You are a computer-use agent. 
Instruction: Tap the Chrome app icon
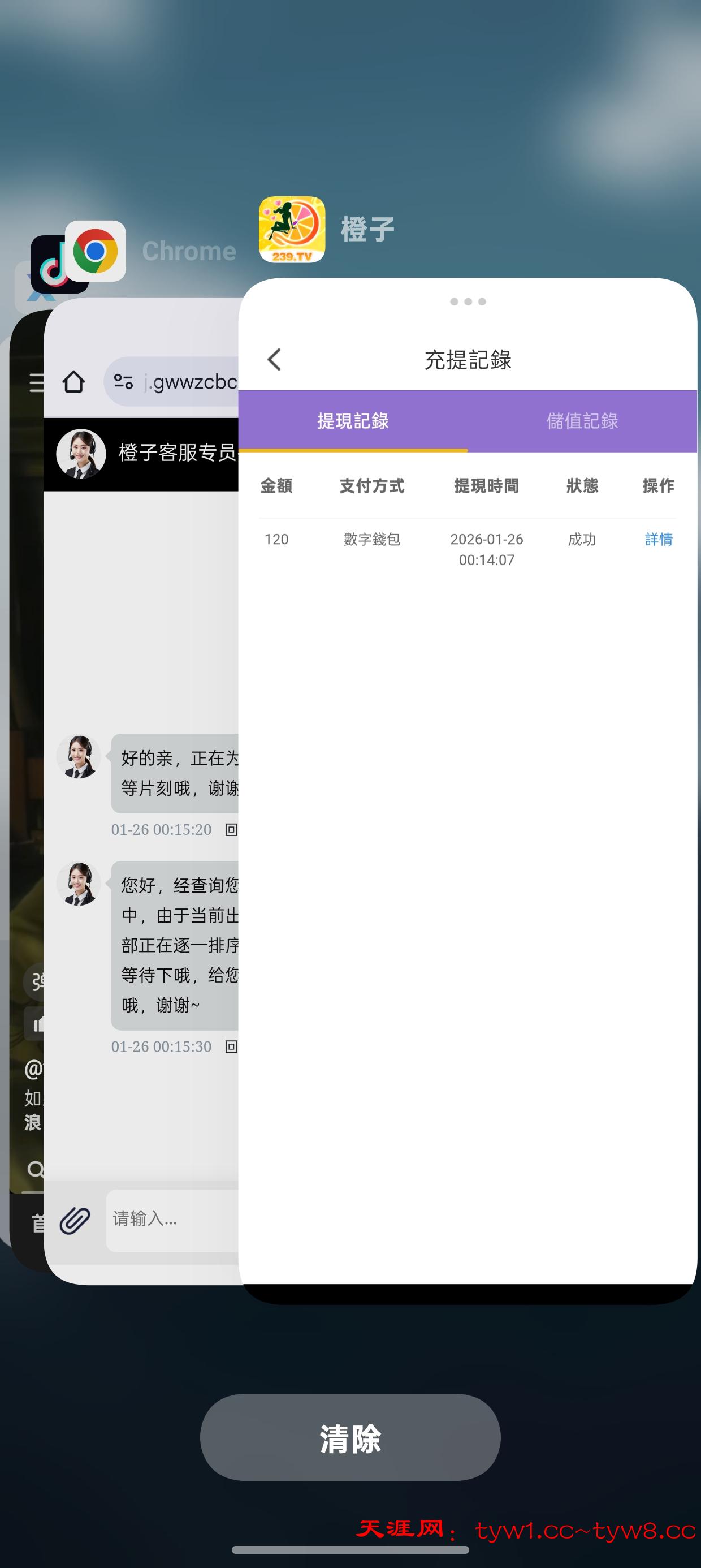(x=96, y=251)
